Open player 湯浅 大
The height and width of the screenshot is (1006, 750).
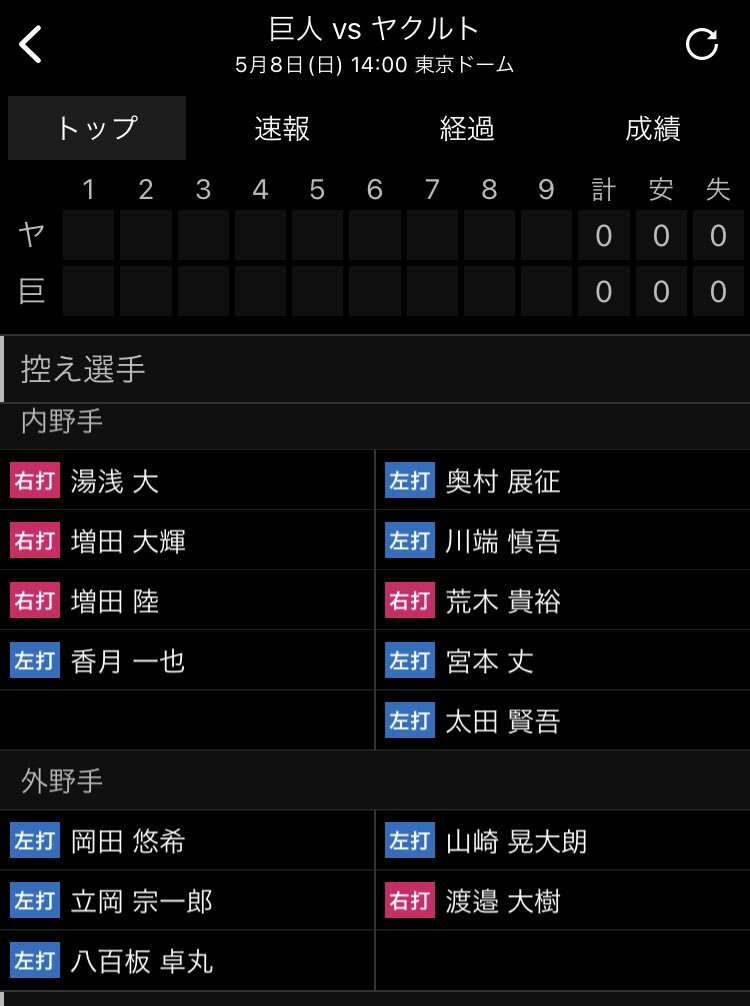pyautogui.click(x=115, y=481)
